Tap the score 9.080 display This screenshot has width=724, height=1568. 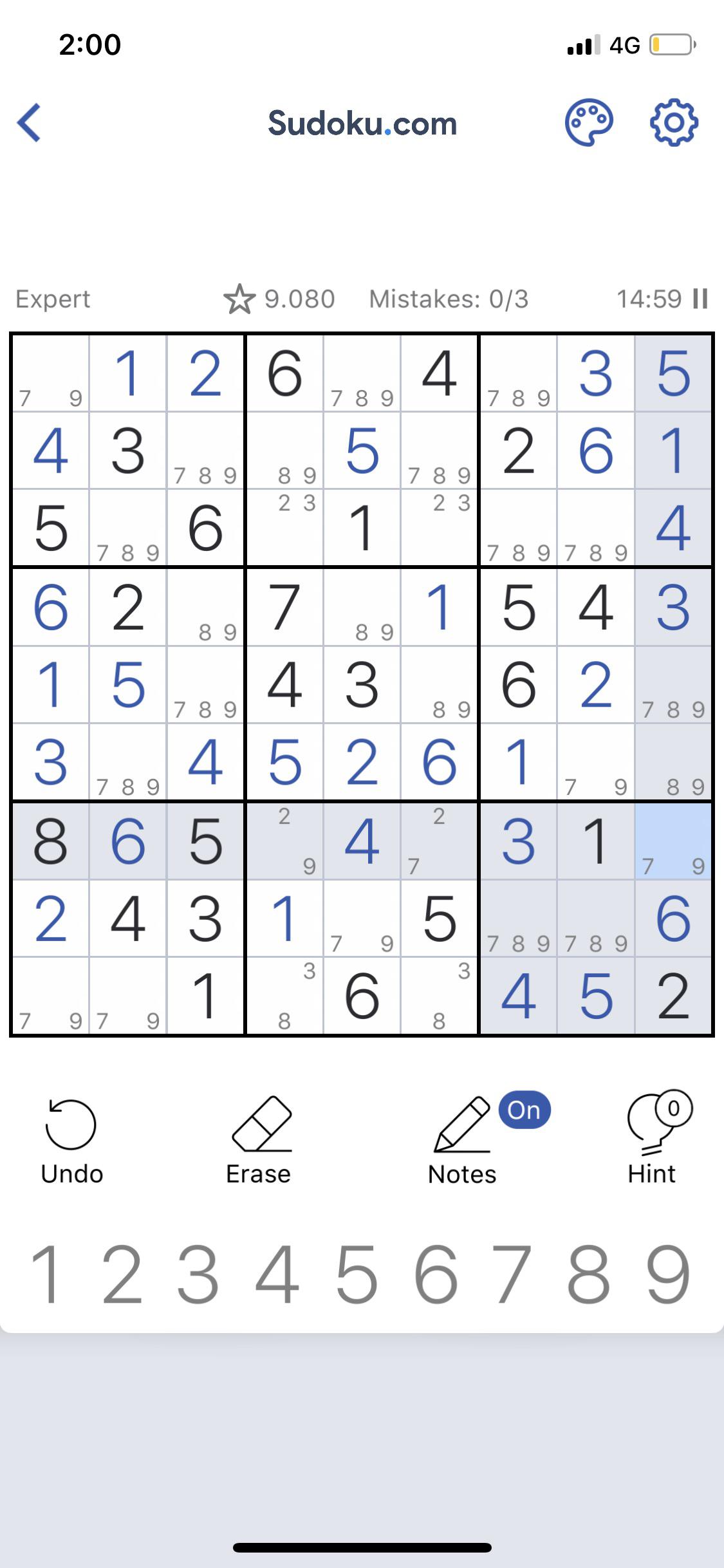click(299, 298)
